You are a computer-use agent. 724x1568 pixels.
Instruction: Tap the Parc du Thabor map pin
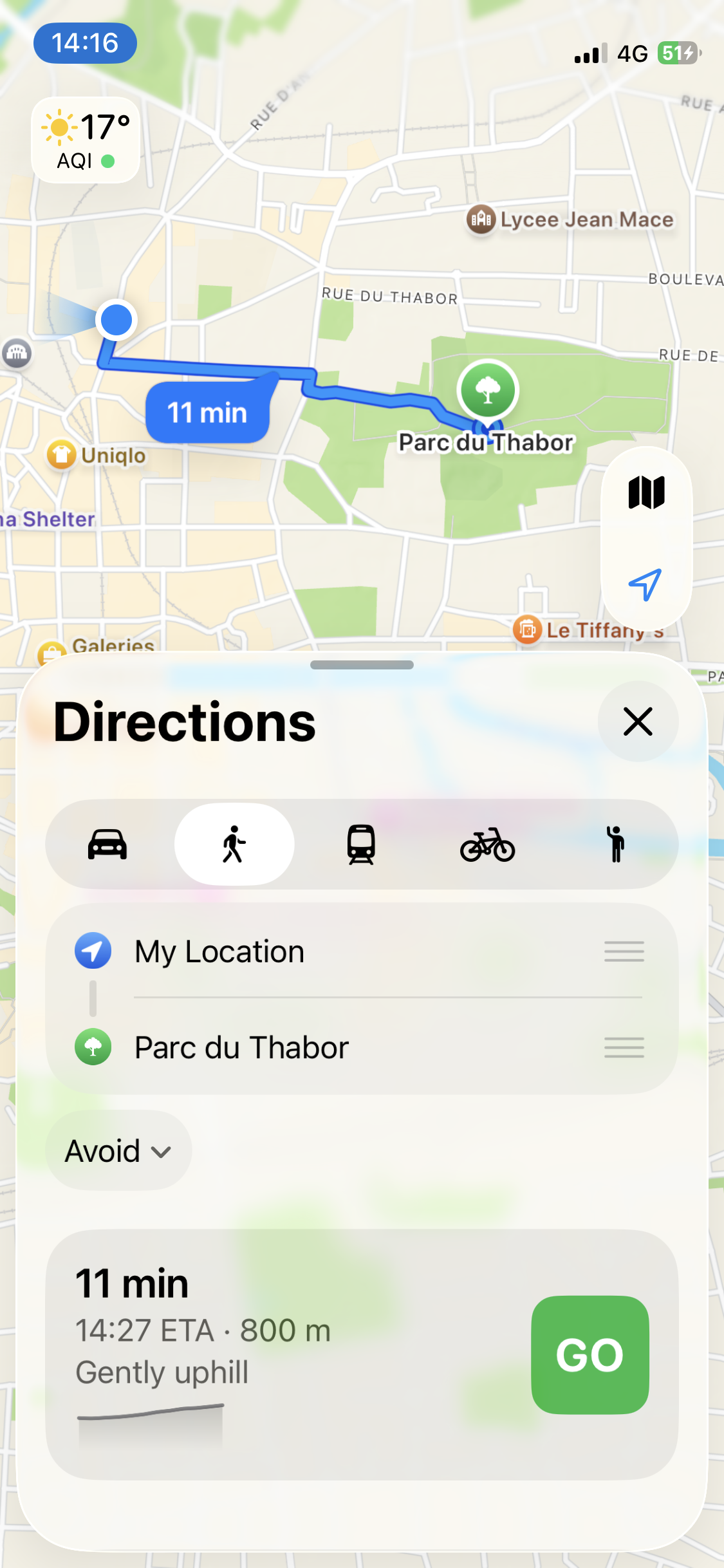coord(488,390)
